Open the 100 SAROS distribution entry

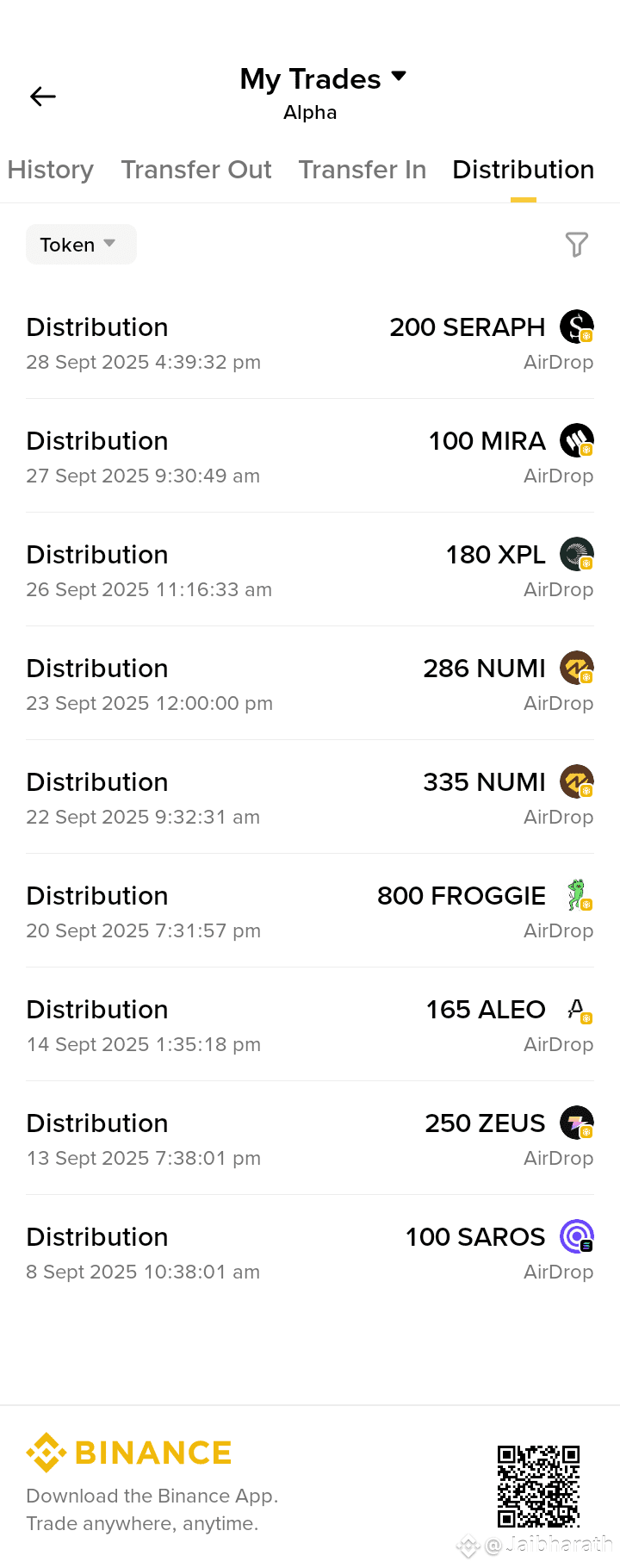tap(310, 1253)
